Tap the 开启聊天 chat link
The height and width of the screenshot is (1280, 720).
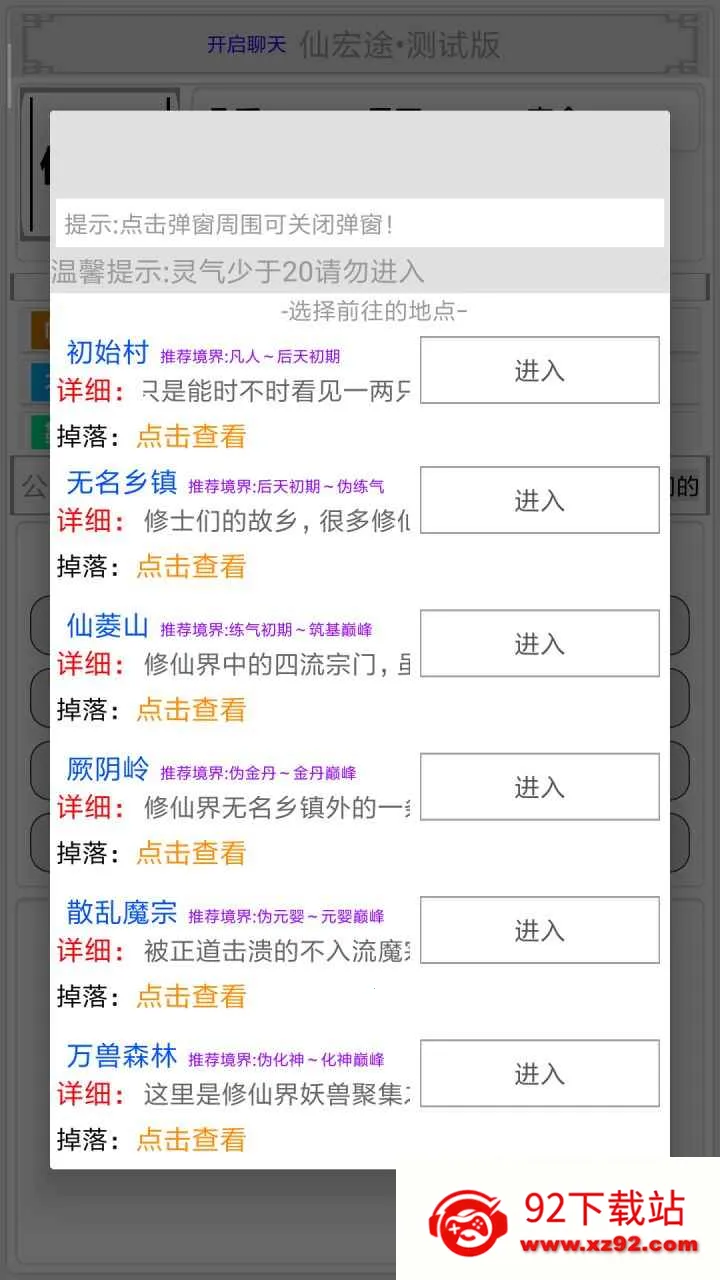click(x=245, y=45)
